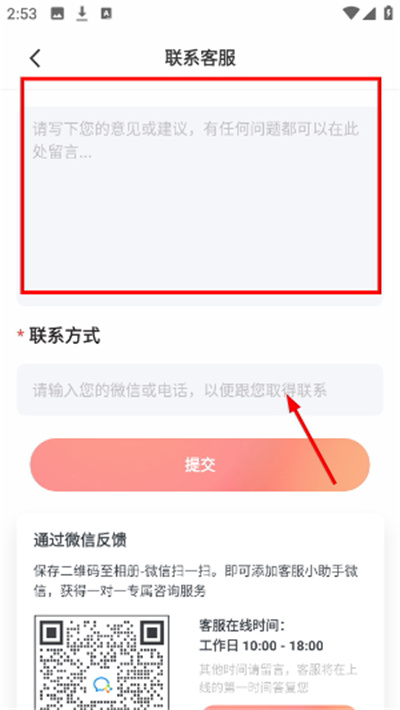Focus the 意见或建议 feedback text box

click(x=200, y=199)
